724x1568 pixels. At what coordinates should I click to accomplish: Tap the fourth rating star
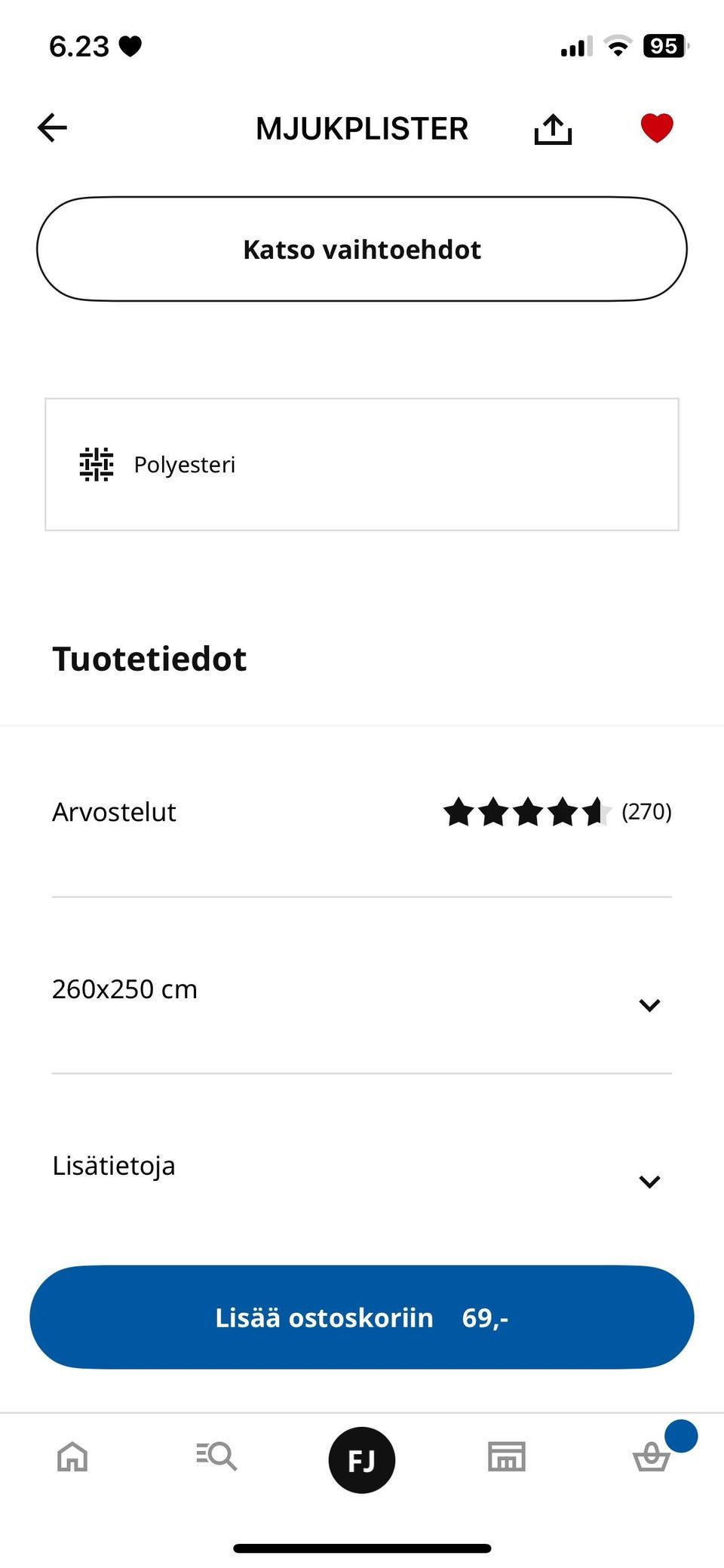(x=563, y=813)
